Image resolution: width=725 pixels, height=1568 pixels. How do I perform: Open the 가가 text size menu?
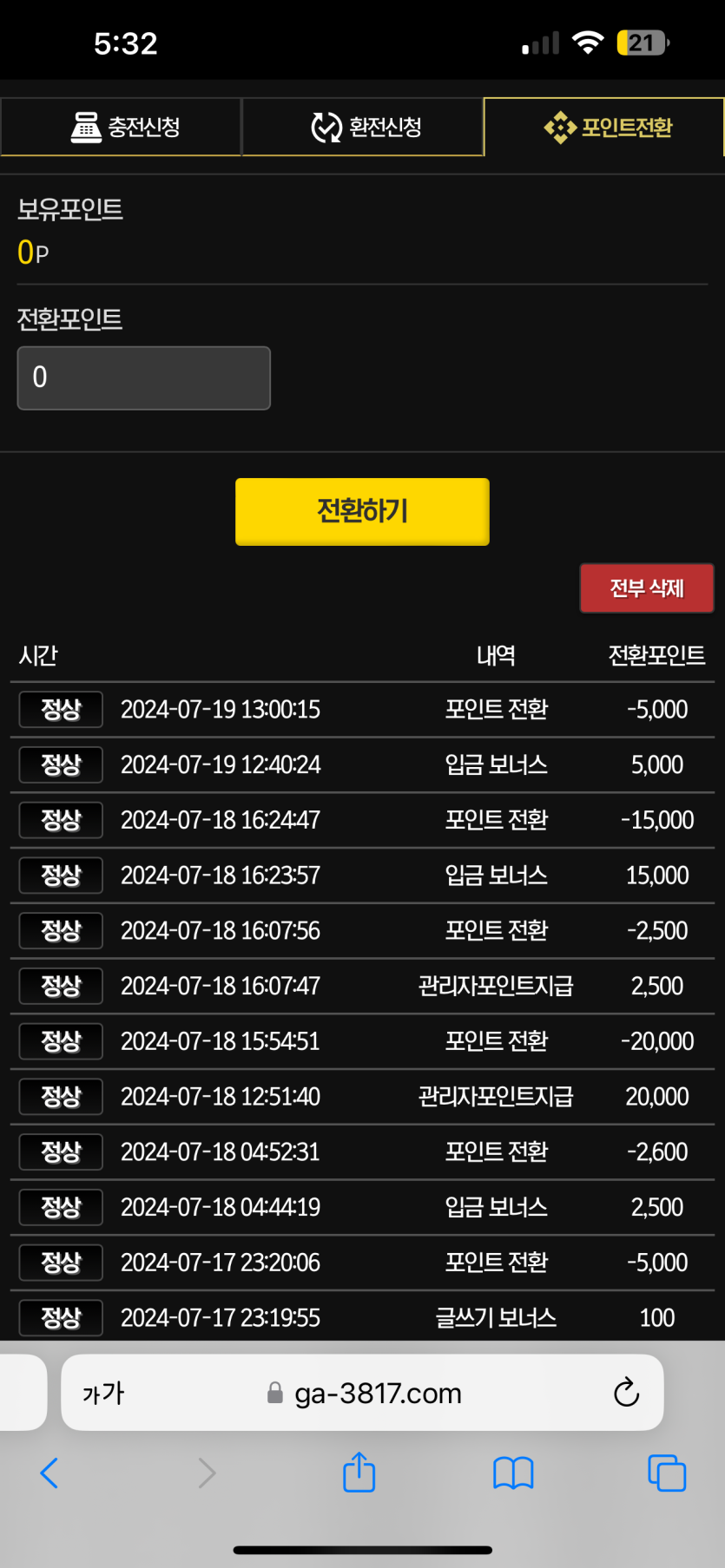pos(104,1393)
